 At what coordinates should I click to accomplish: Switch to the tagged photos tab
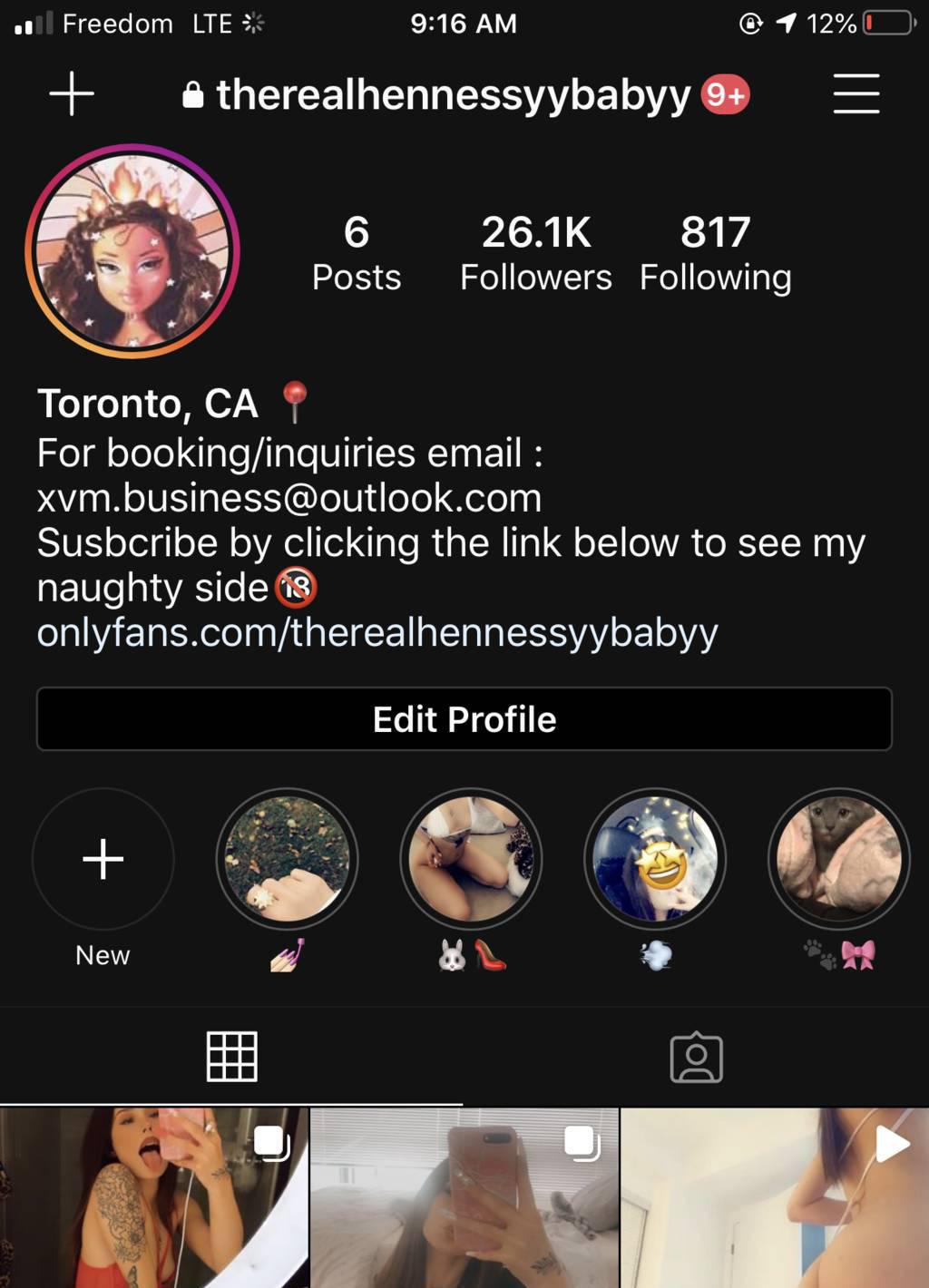(696, 1057)
